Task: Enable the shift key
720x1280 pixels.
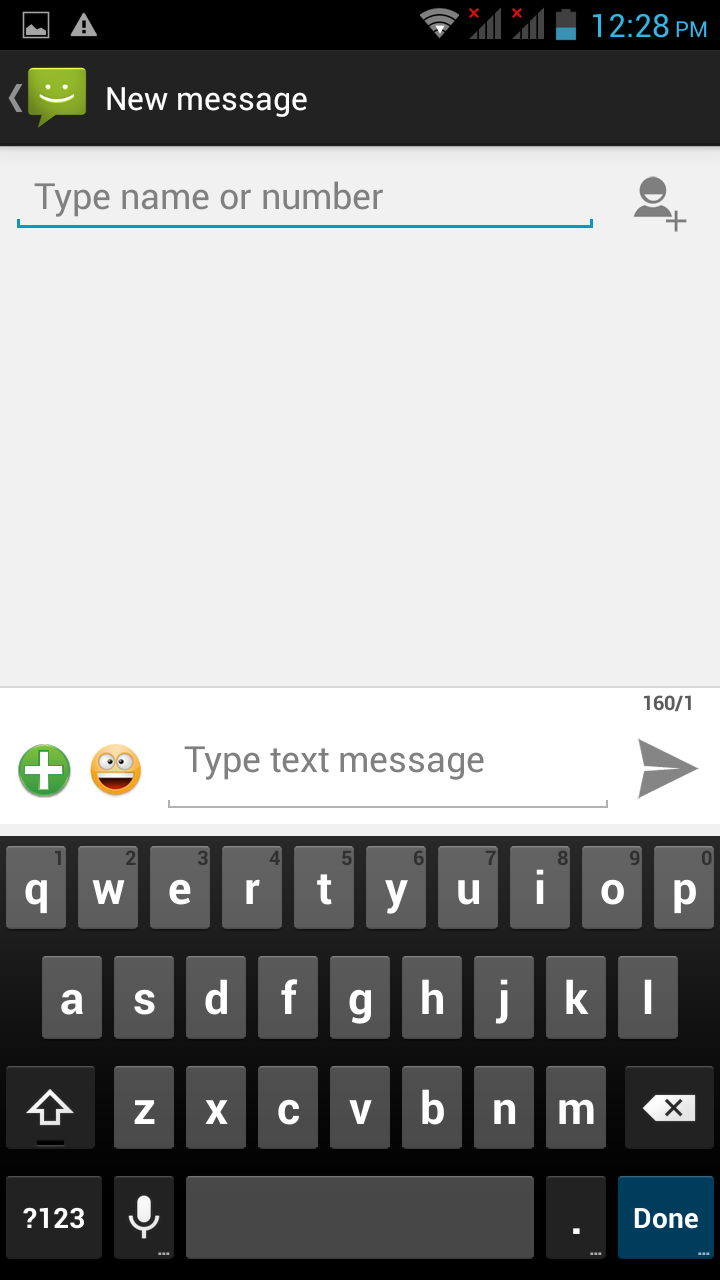Action: 50,1107
